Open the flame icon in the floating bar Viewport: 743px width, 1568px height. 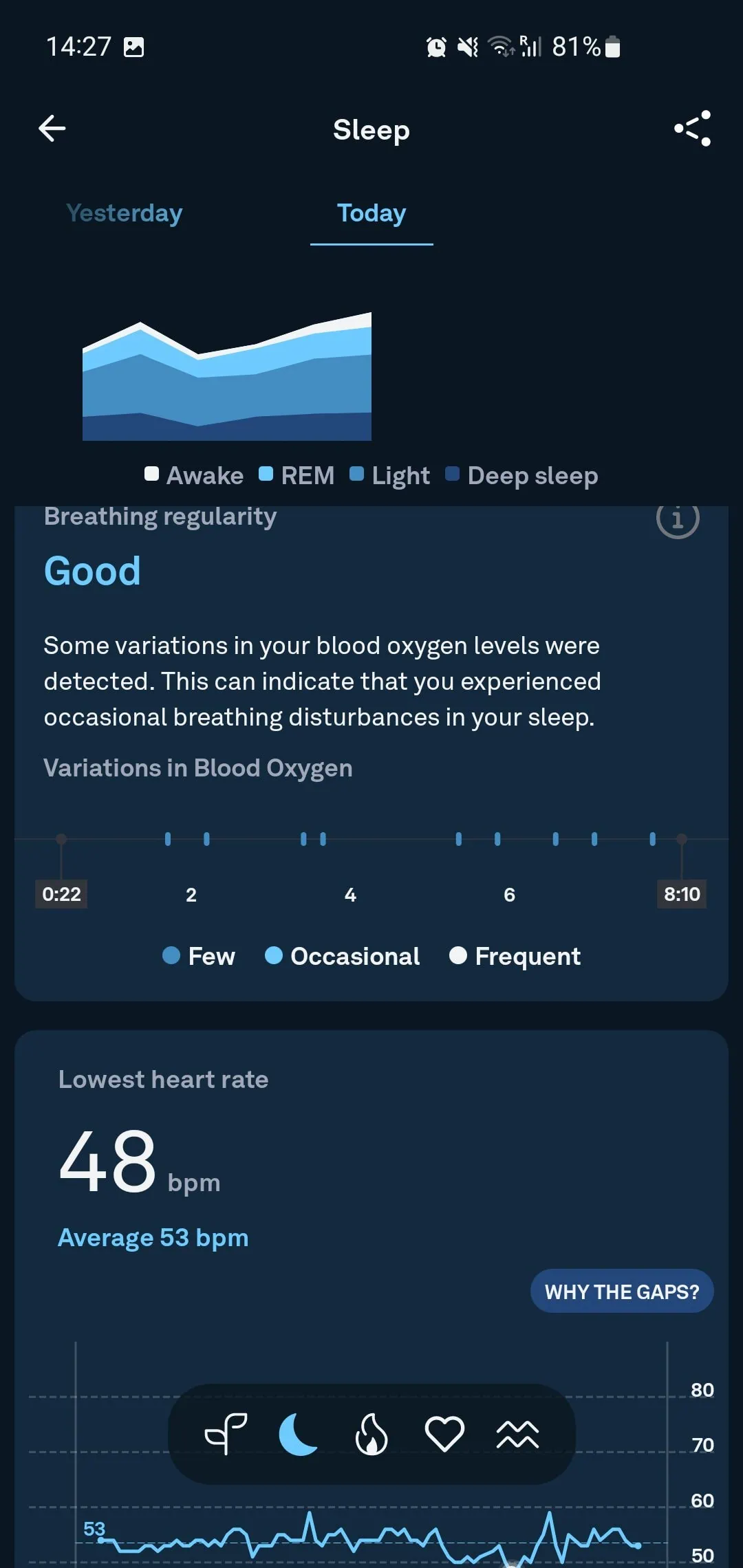coord(371,1434)
